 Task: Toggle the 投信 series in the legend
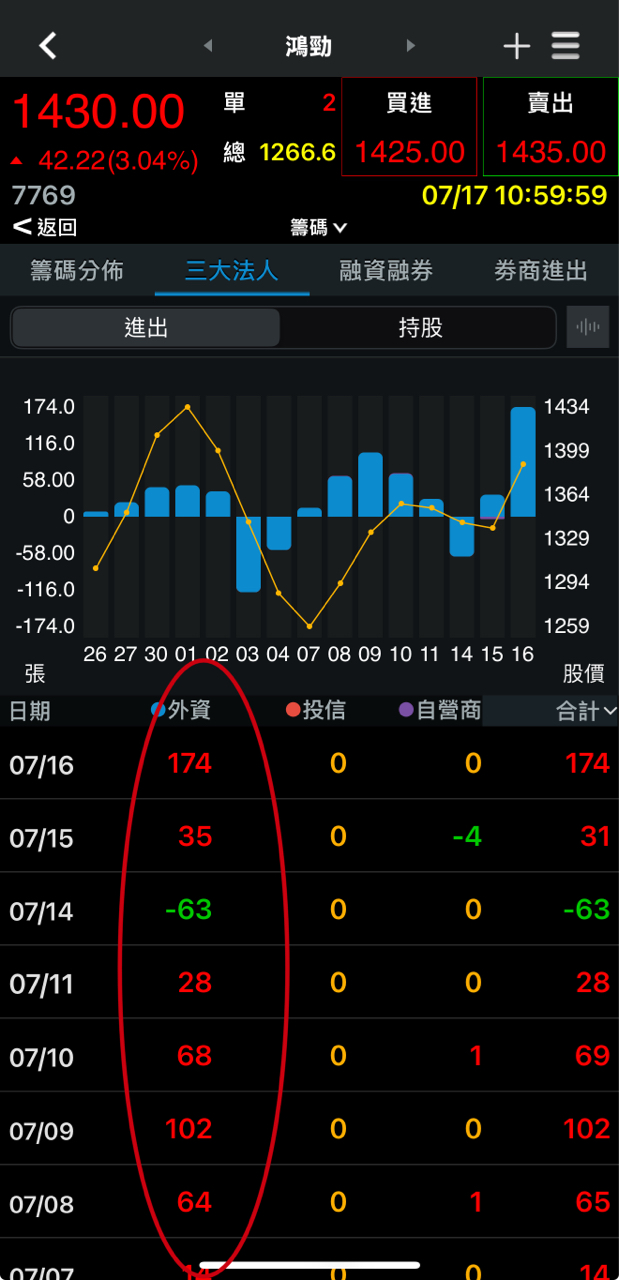click(x=316, y=710)
